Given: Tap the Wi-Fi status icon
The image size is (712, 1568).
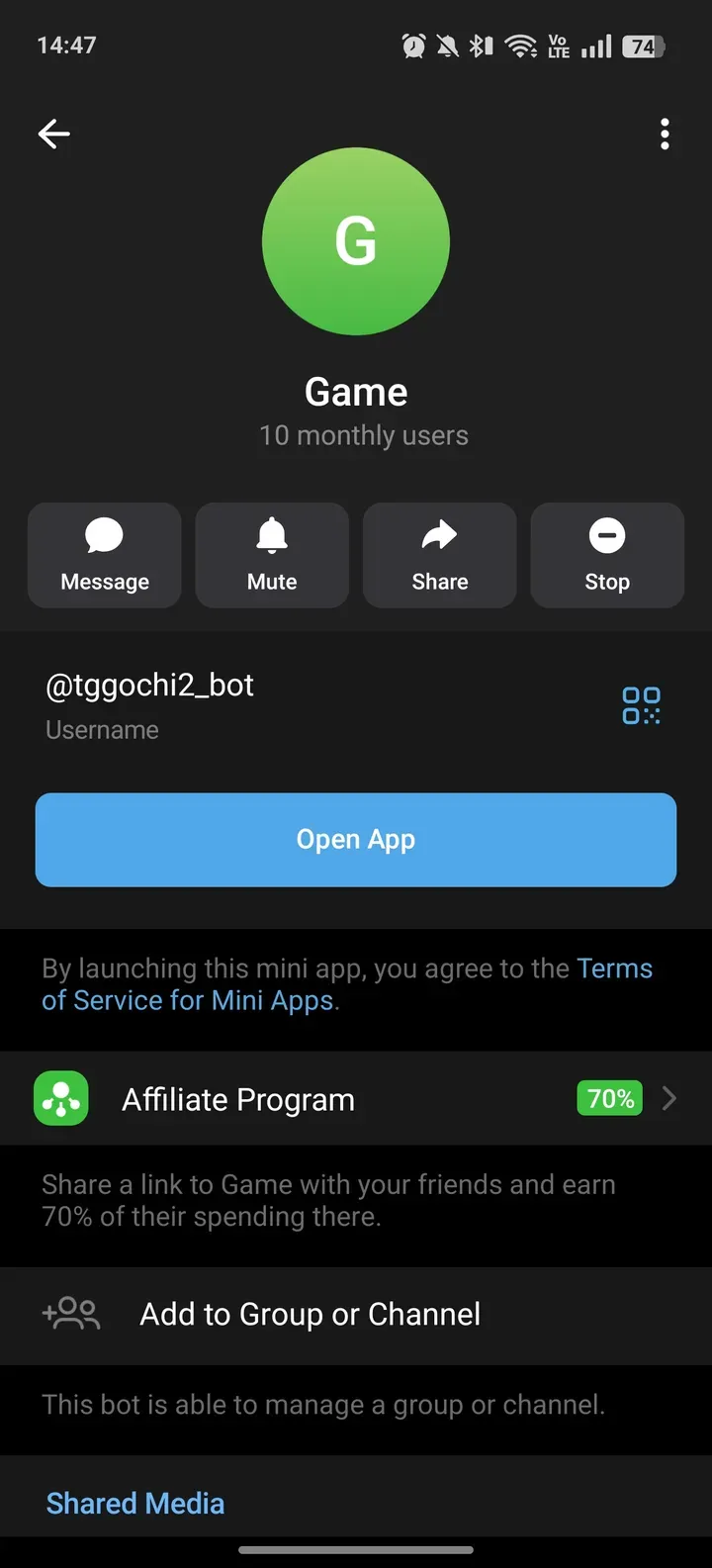Looking at the screenshot, I should point(521,45).
